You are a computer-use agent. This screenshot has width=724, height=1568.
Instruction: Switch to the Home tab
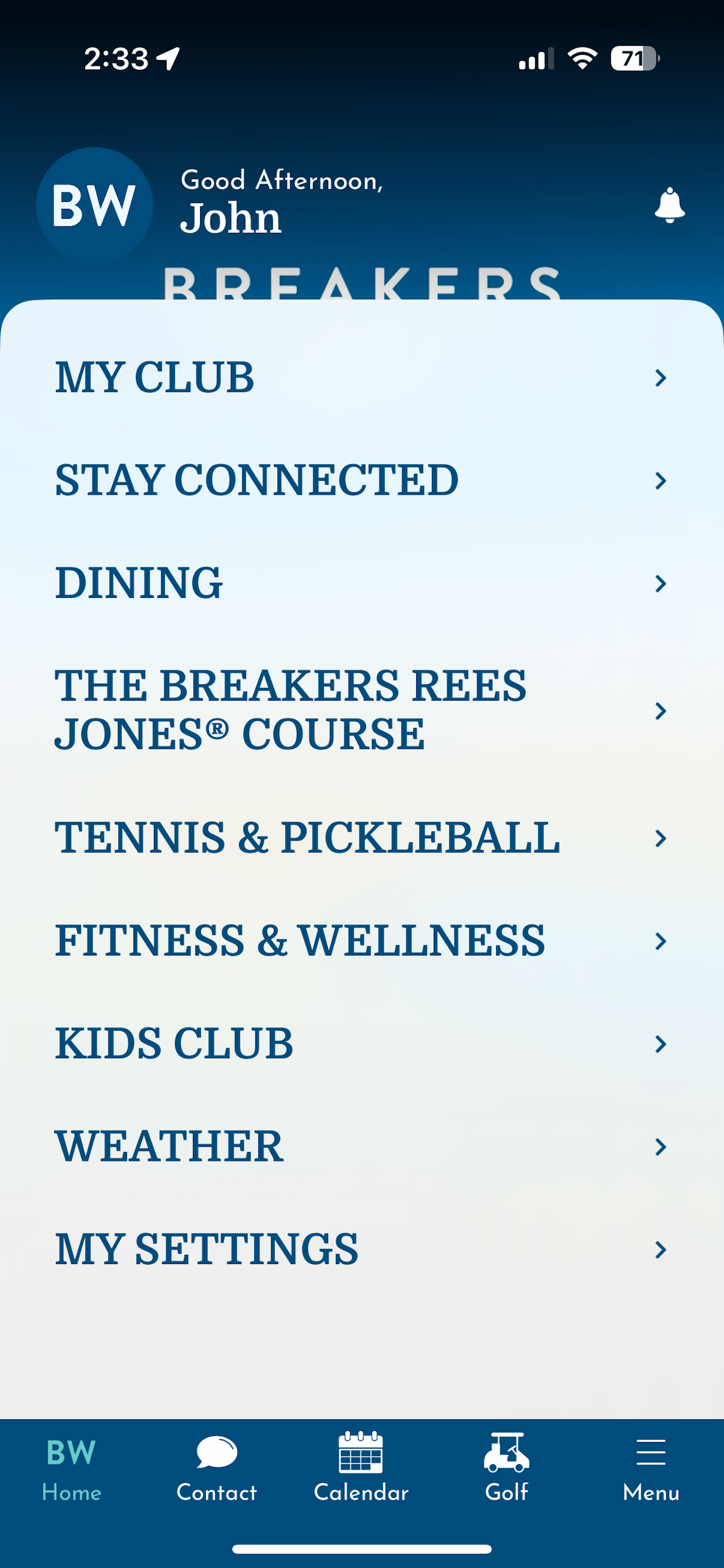(72, 1469)
